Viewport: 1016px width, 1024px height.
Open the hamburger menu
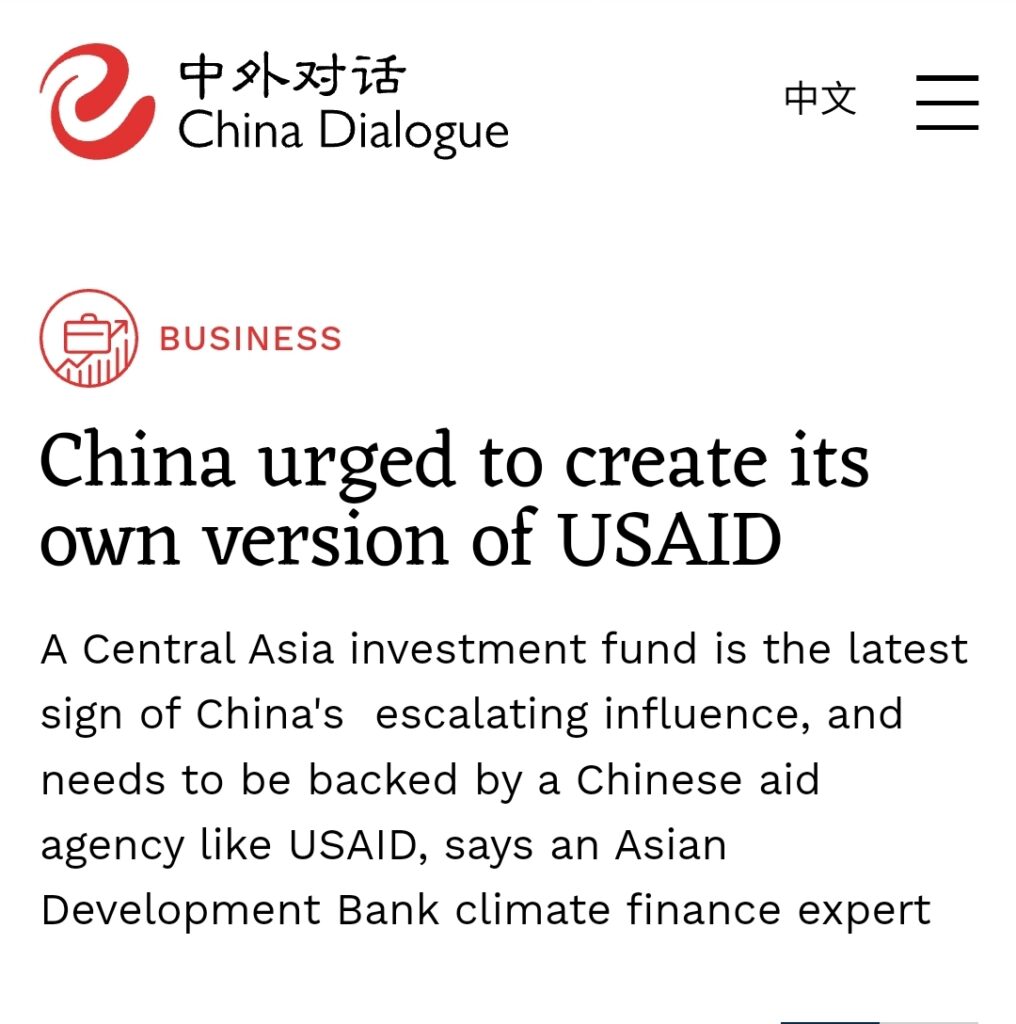pyautogui.click(x=946, y=101)
